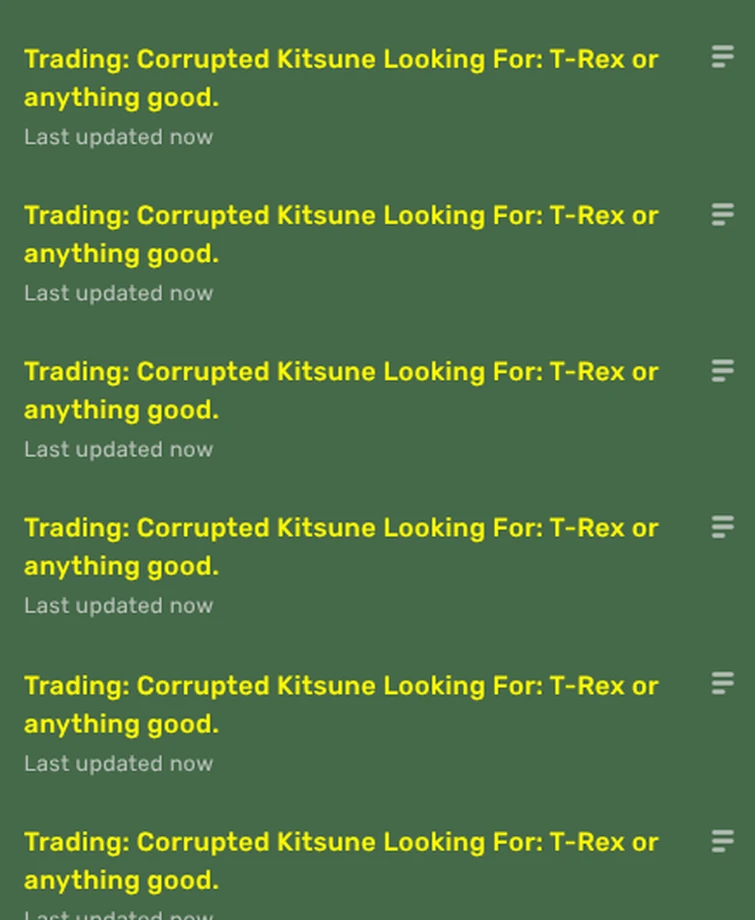The width and height of the screenshot is (755, 920).
Task: Click the text post icon on the second listing
Action: tap(722, 215)
